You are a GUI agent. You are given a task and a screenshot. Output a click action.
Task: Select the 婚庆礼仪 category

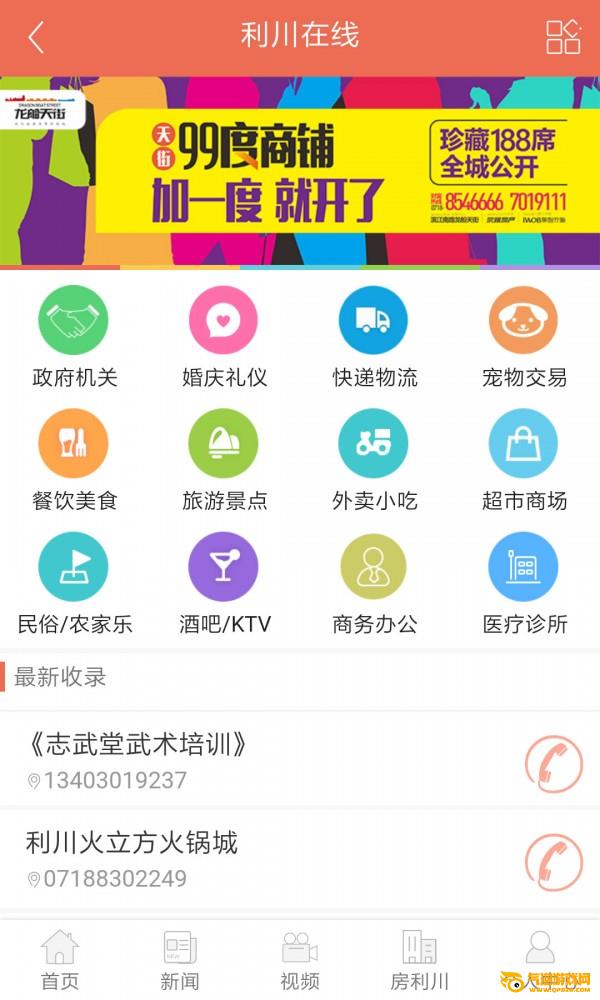coord(224,337)
